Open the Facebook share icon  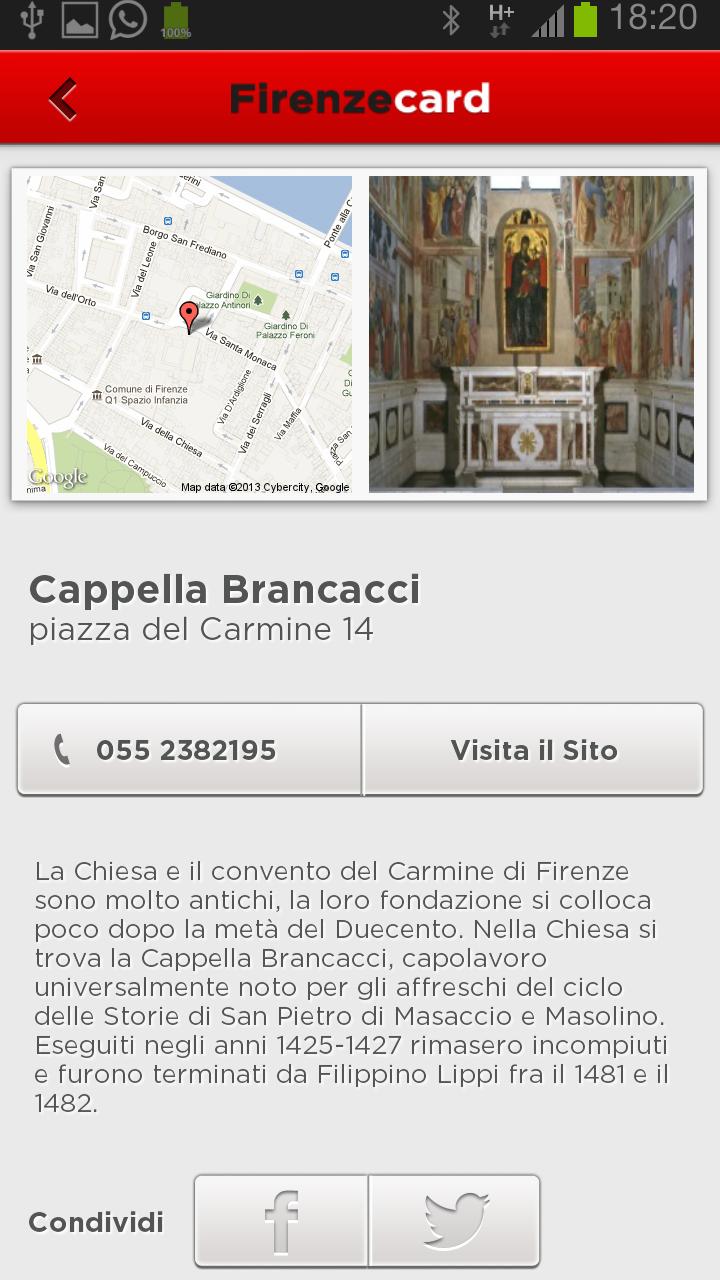point(280,1220)
